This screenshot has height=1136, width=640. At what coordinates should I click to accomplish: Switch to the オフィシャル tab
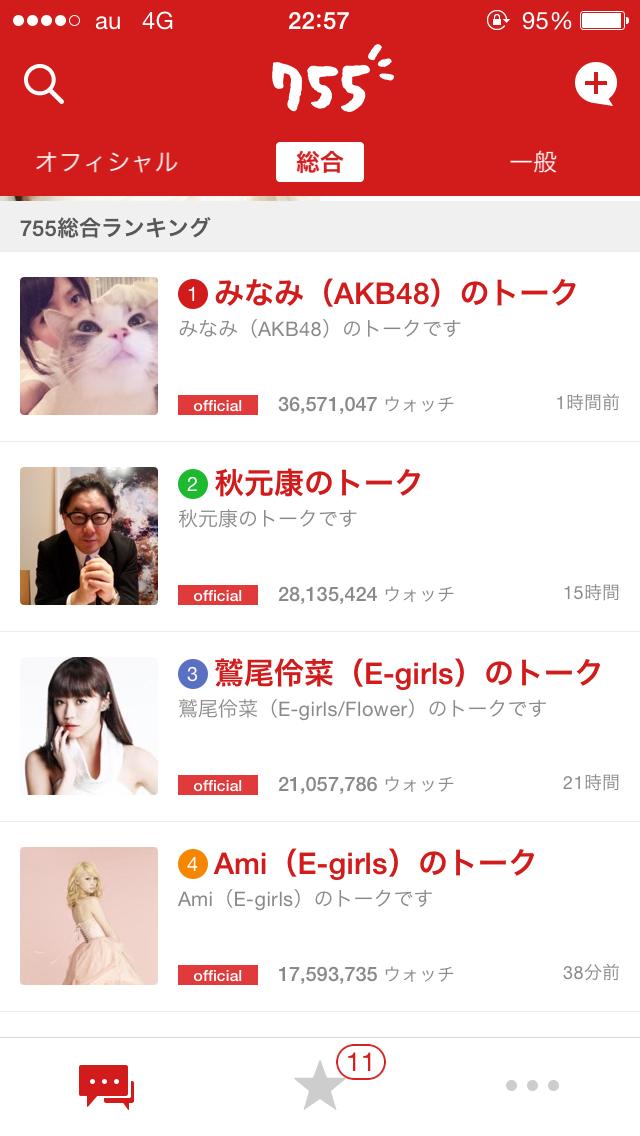[106, 162]
